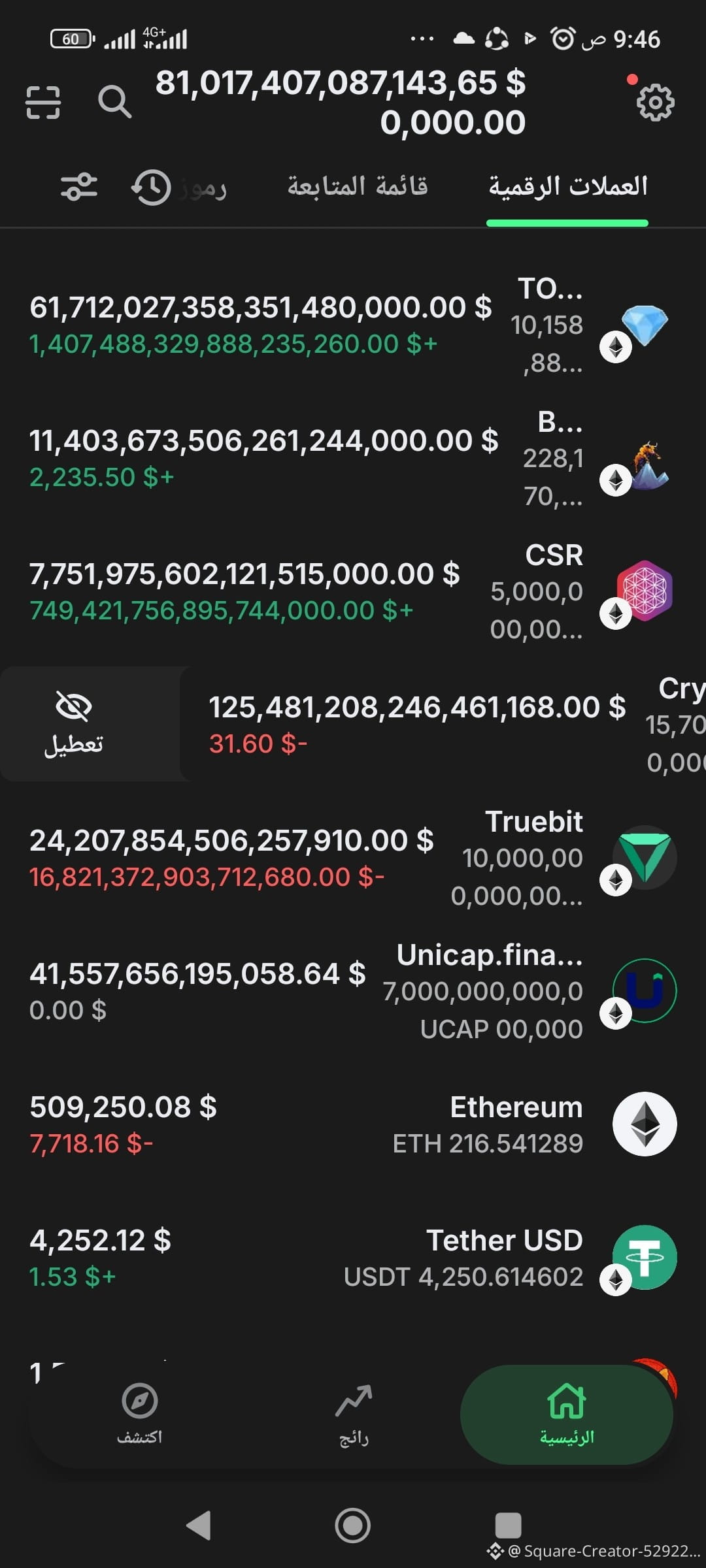Image resolution: width=706 pixels, height=1568 pixels.
Task: Open the Truebit token row
Action: click(x=353, y=857)
